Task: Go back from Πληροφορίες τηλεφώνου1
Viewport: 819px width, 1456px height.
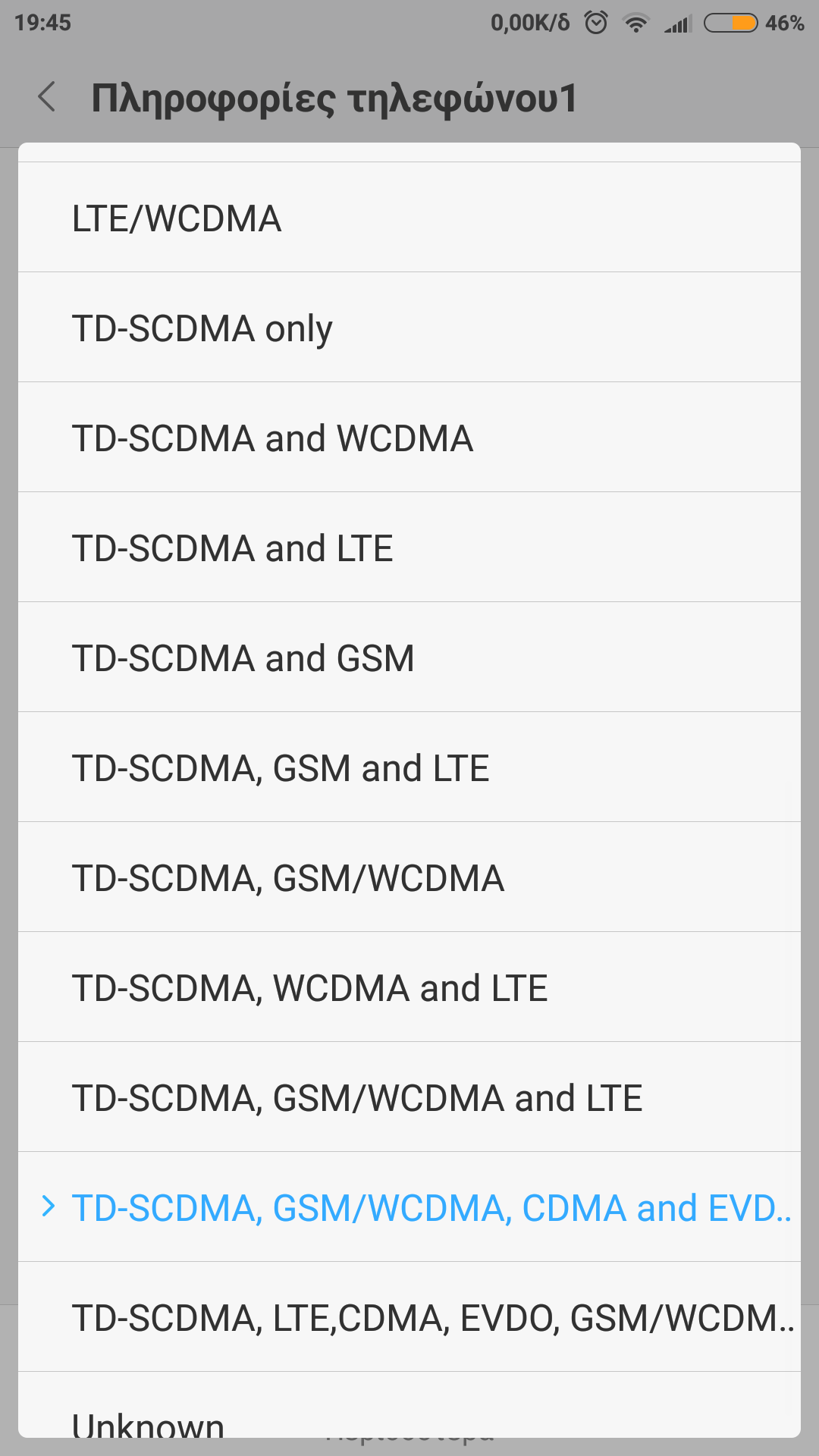Action: (47, 98)
